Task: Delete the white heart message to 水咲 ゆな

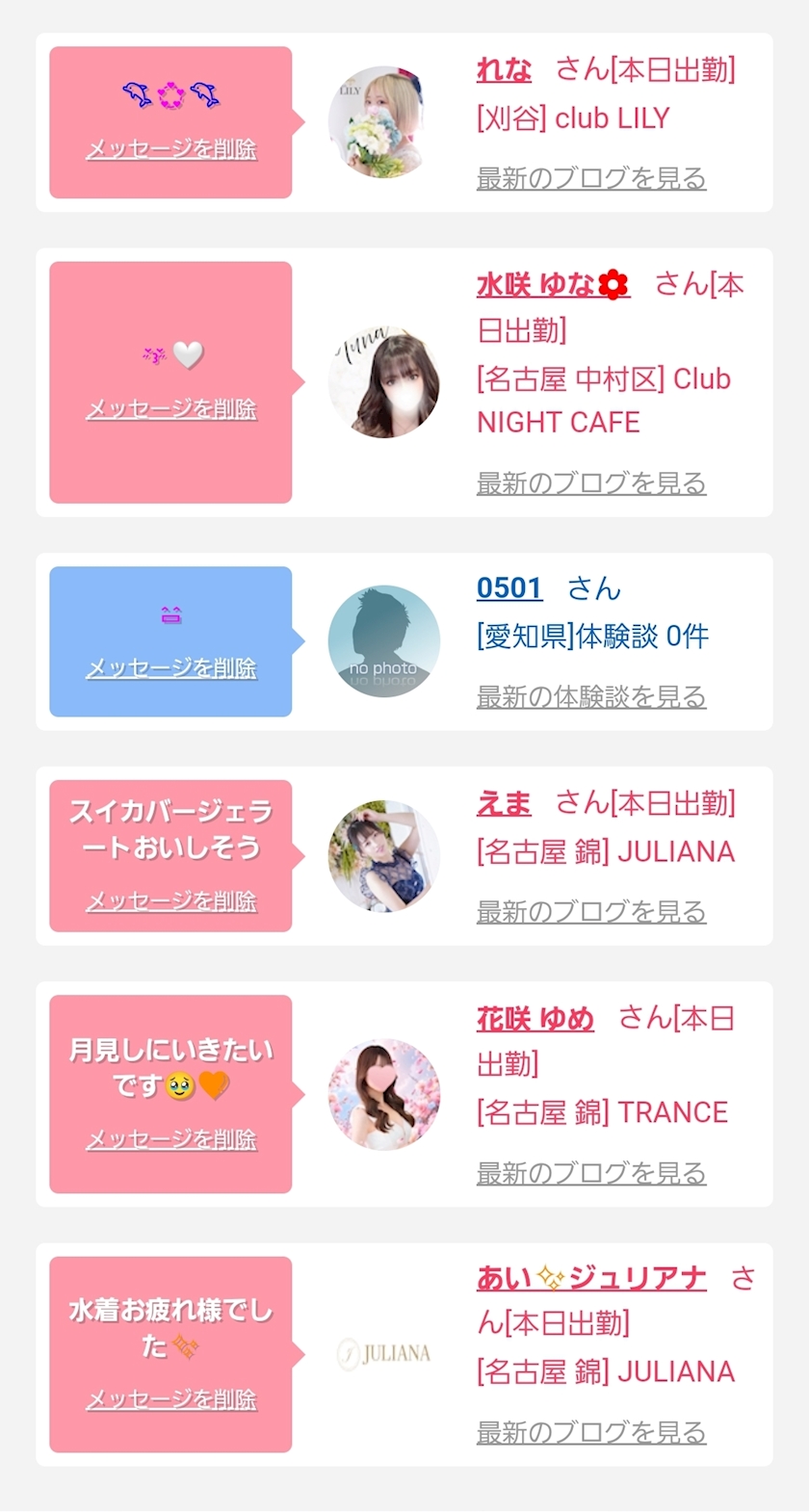Action: click(x=171, y=409)
